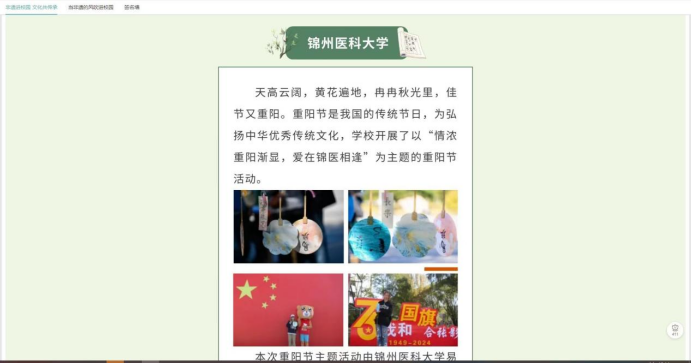Switch to the middle top tab
Image resolution: width=692 pixels, height=363 pixels.
click(x=90, y=7)
